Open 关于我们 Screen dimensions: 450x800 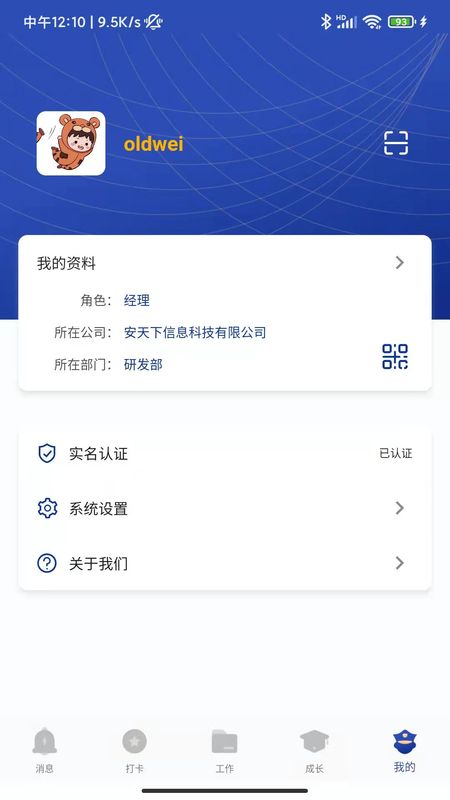click(x=224, y=563)
